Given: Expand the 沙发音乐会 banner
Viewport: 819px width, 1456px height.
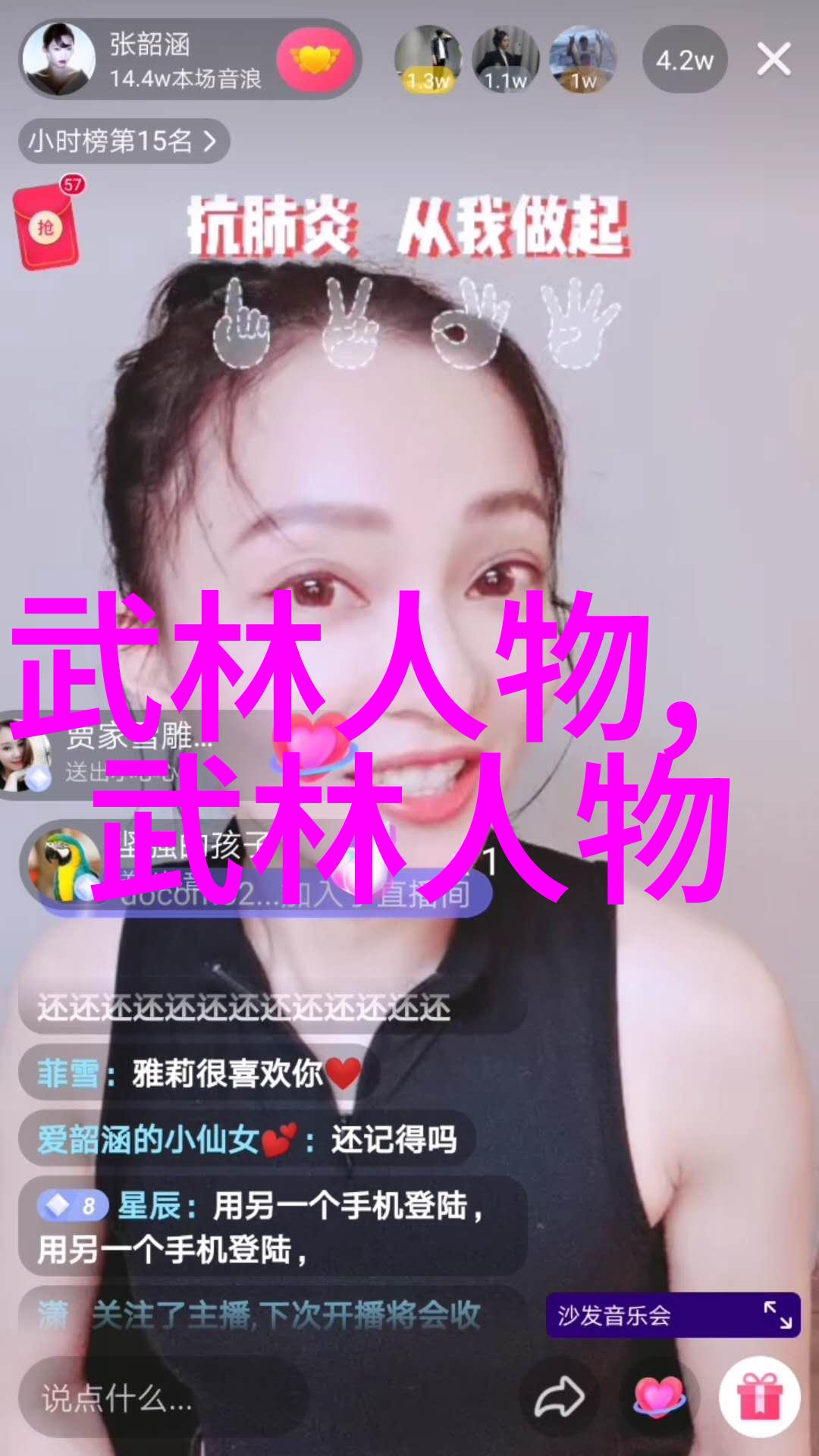Looking at the screenshot, I should click(x=777, y=1315).
